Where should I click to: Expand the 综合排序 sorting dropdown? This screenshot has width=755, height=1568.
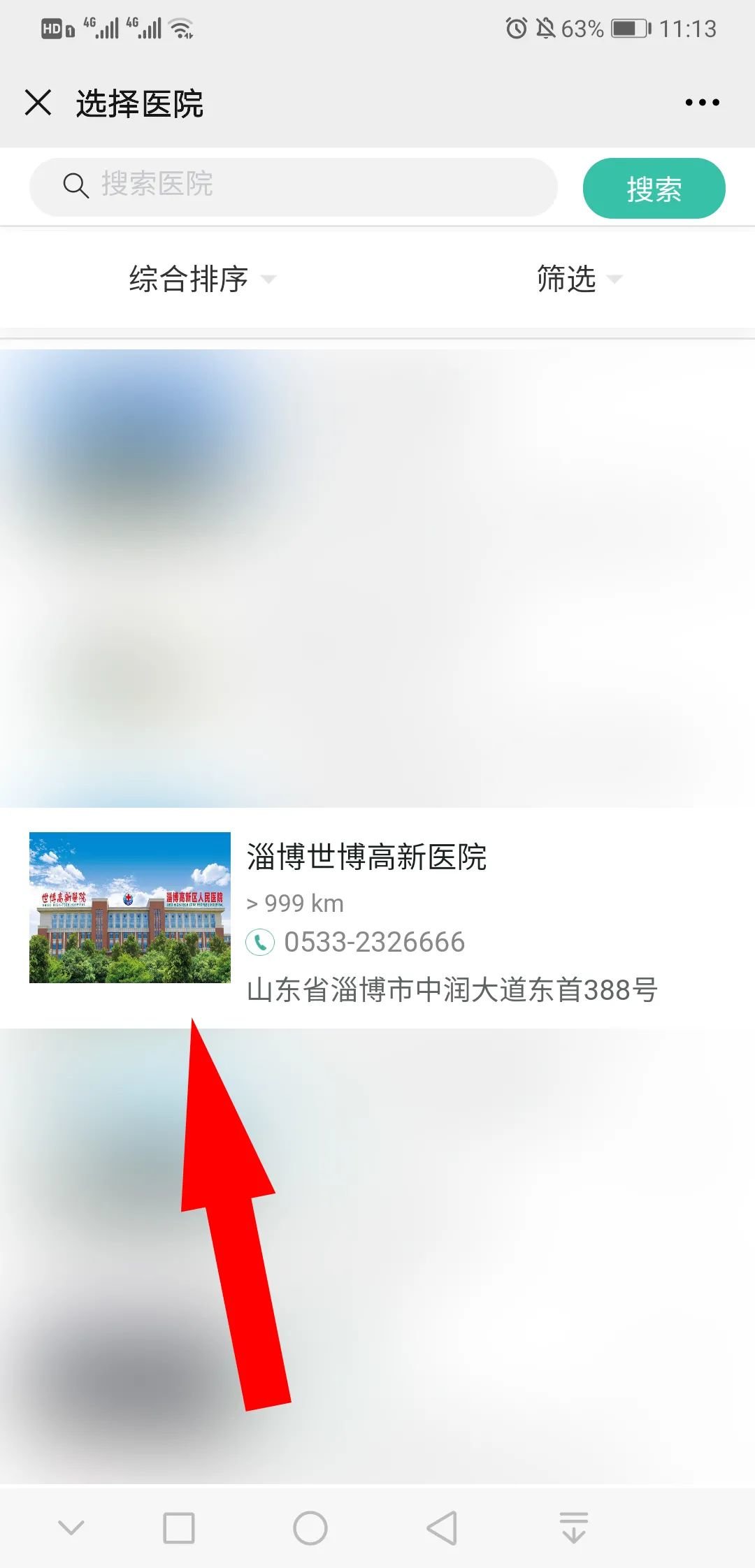tap(202, 279)
